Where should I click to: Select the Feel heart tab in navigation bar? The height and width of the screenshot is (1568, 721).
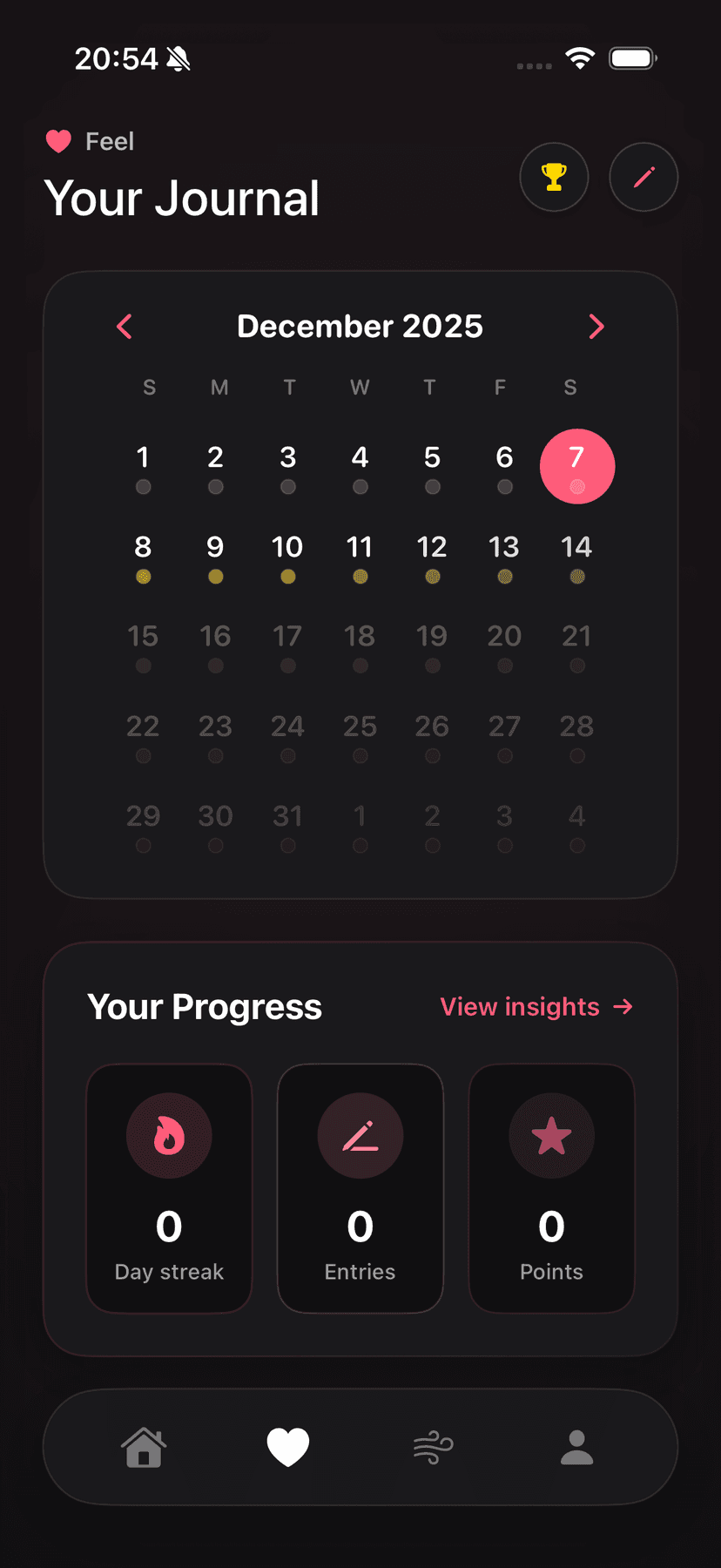288,1446
